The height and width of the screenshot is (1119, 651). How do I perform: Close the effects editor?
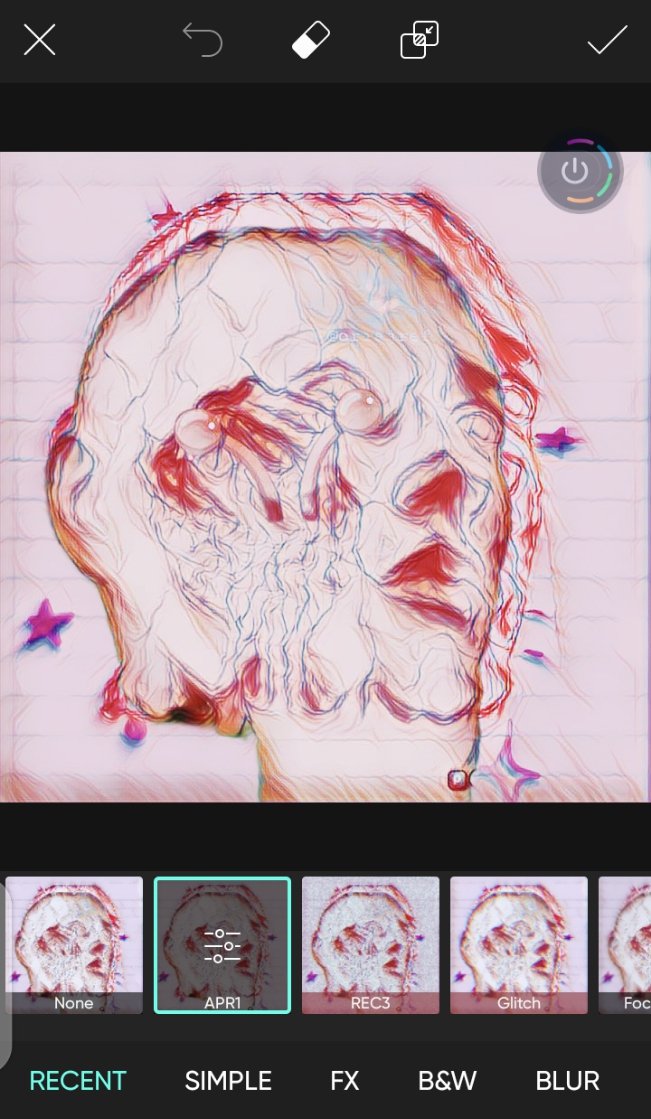point(39,40)
